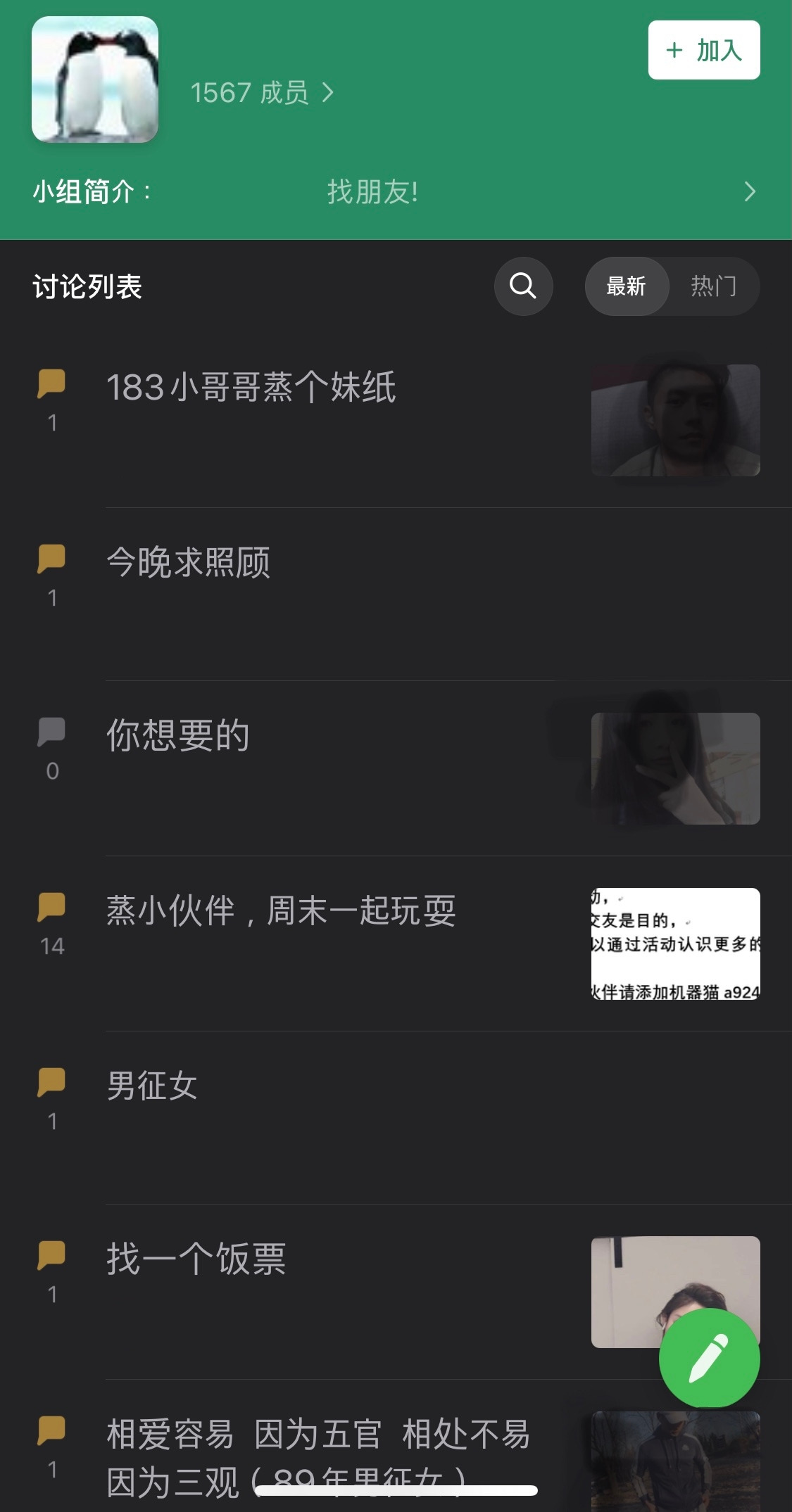Open the post 男征女

point(396,1118)
